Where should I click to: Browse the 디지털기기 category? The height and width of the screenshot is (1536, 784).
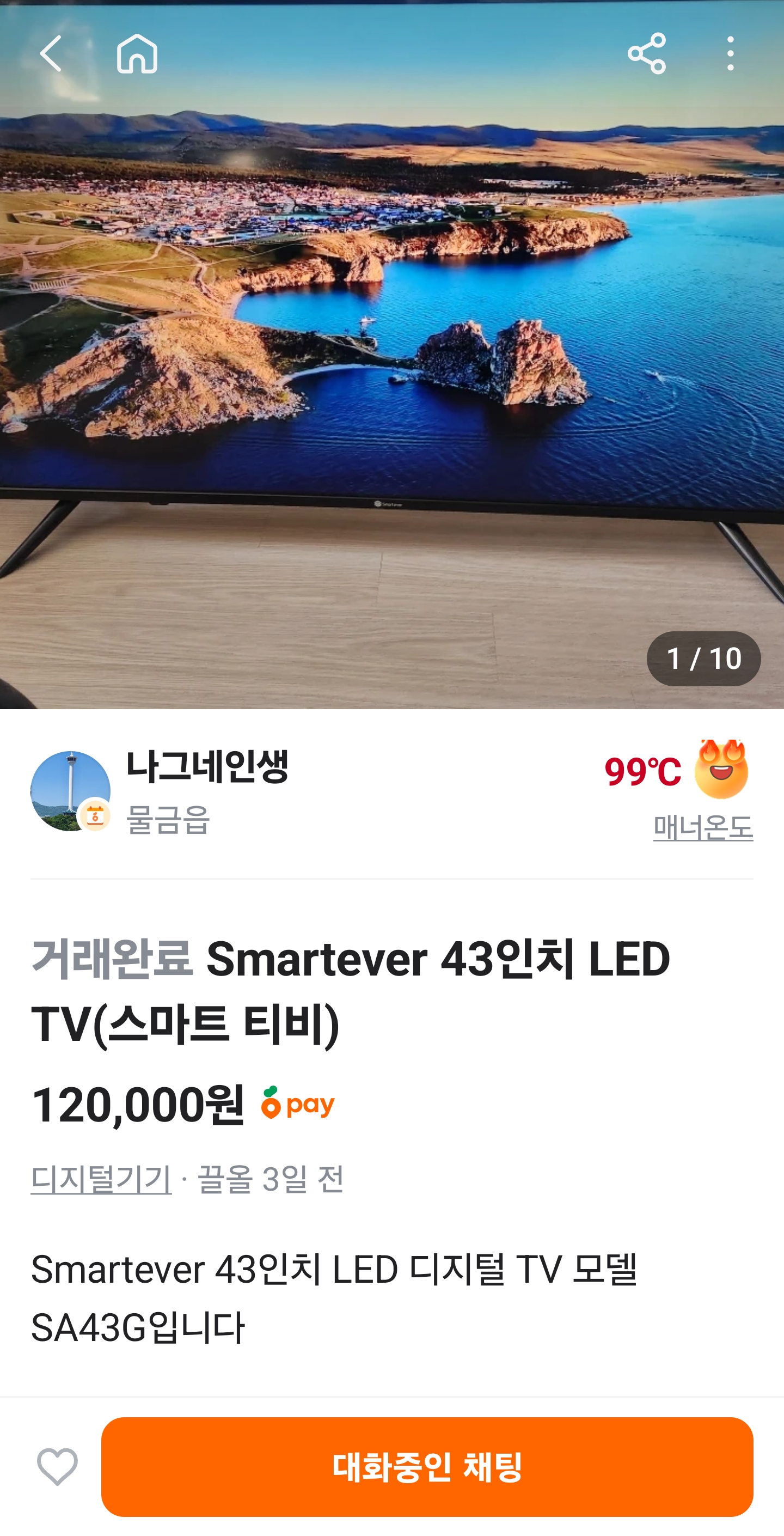(x=101, y=1179)
